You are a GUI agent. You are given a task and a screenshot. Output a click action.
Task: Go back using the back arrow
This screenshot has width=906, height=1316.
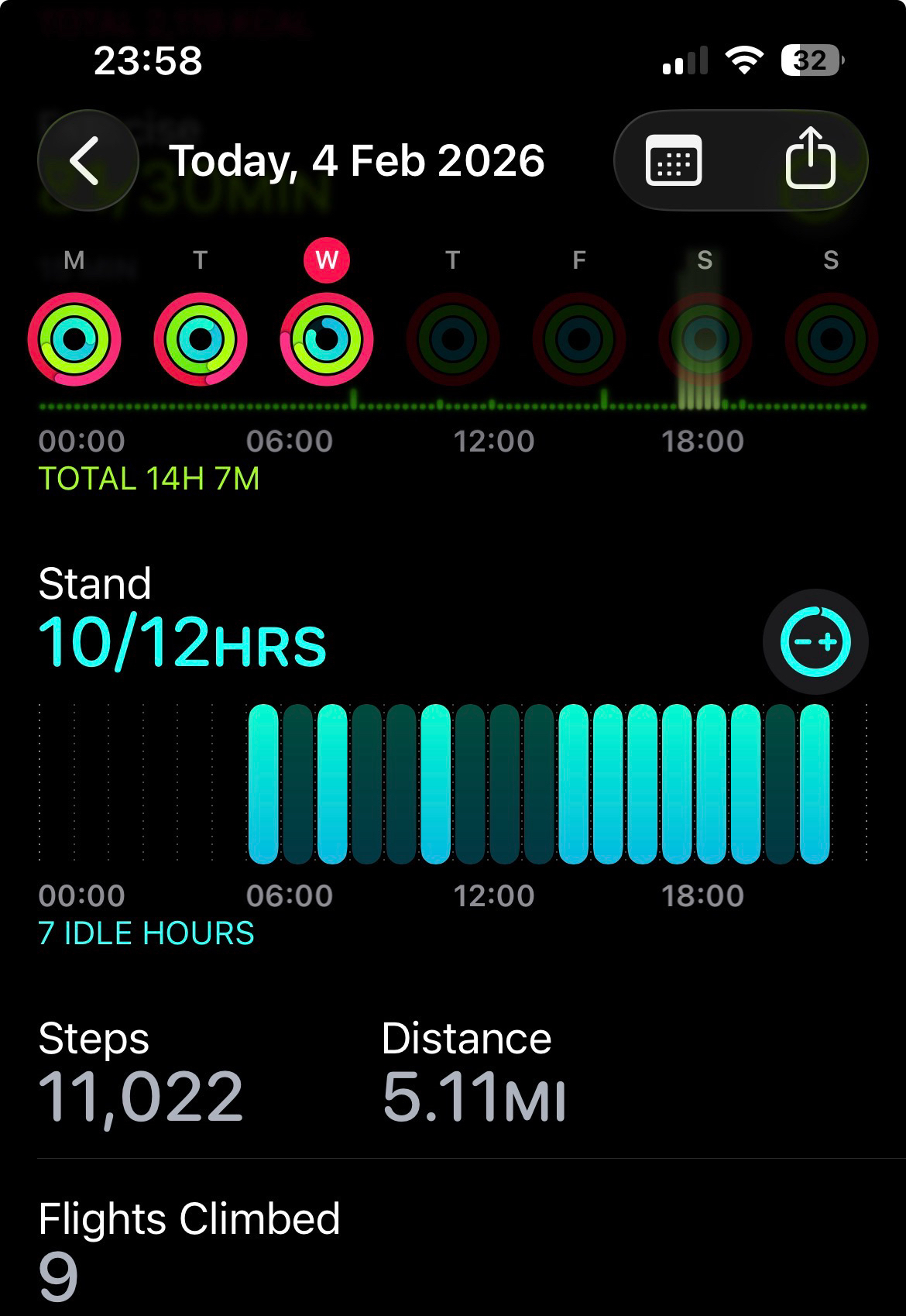click(88, 160)
